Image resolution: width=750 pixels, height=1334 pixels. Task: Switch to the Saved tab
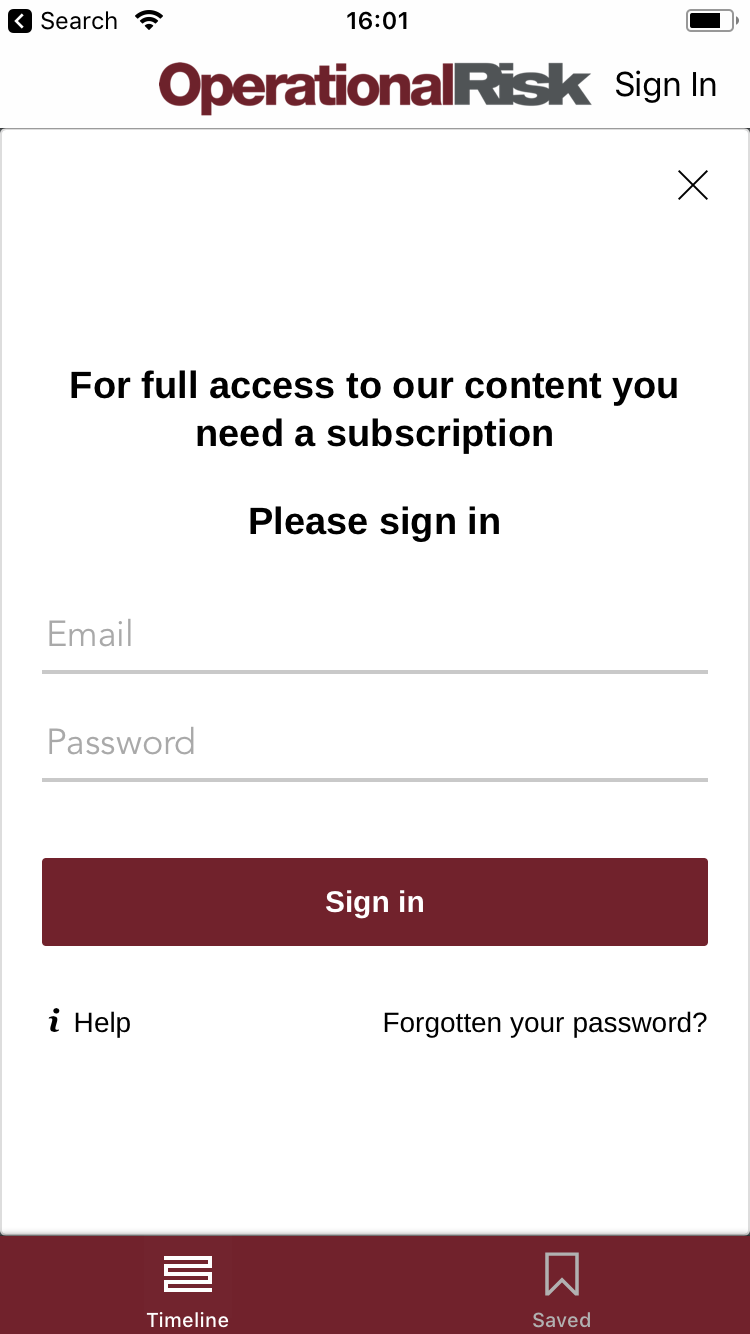click(562, 1290)
